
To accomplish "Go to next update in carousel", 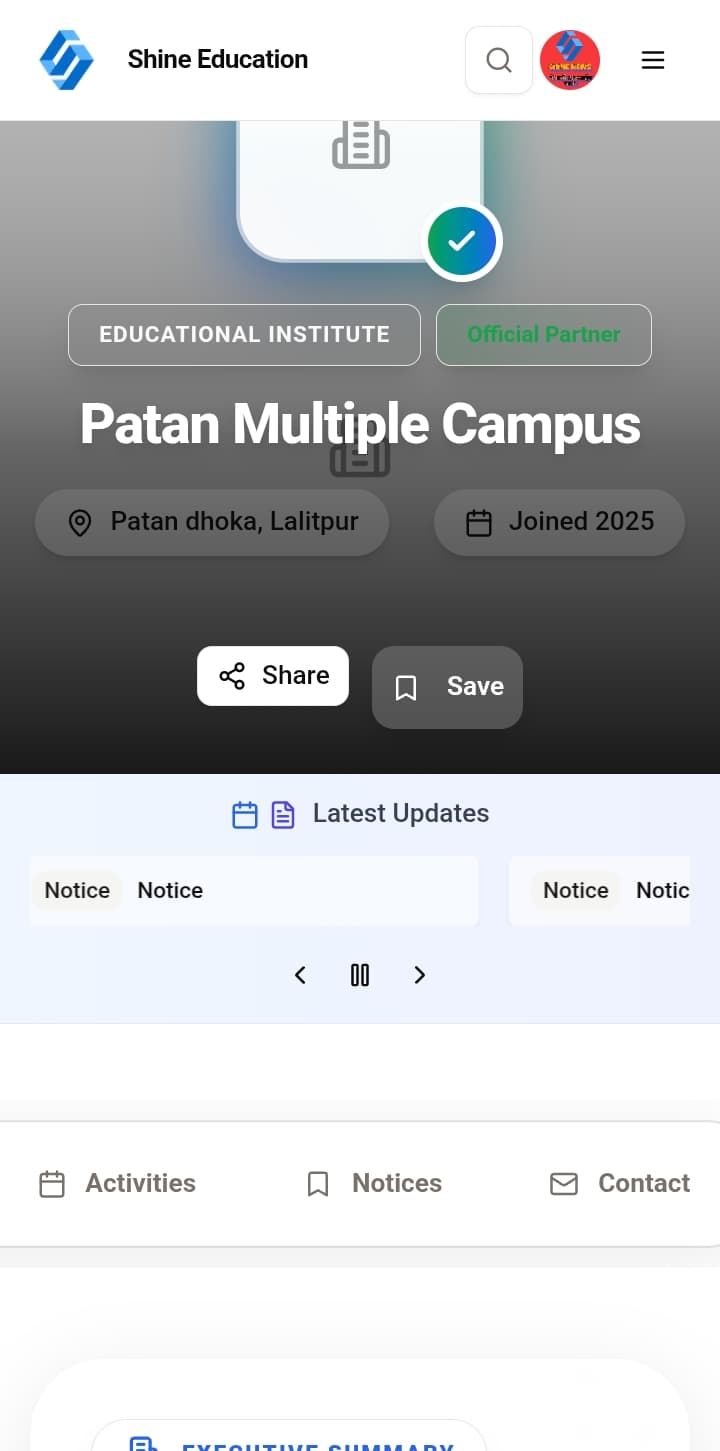I will pos(420,975).
